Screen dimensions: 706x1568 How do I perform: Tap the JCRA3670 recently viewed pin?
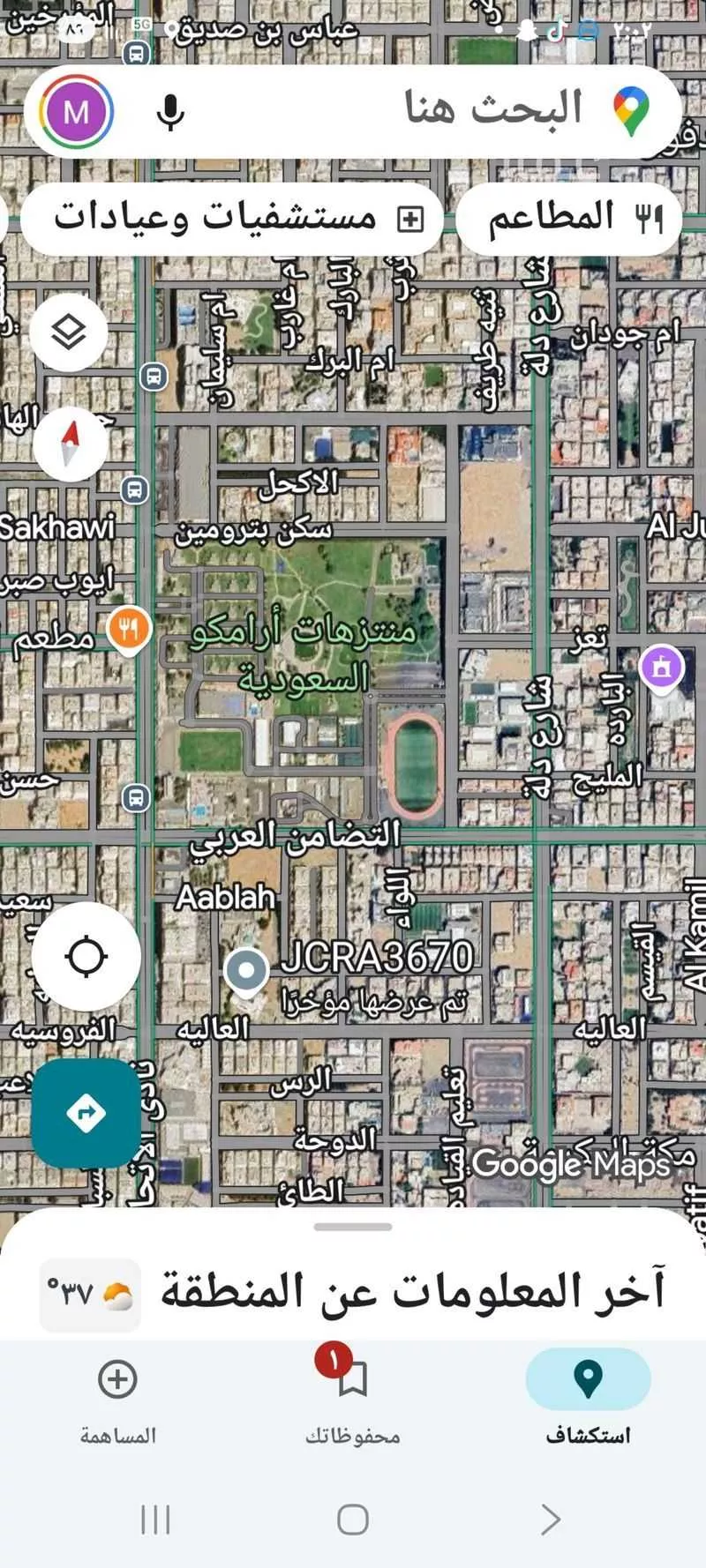[246, 971]
